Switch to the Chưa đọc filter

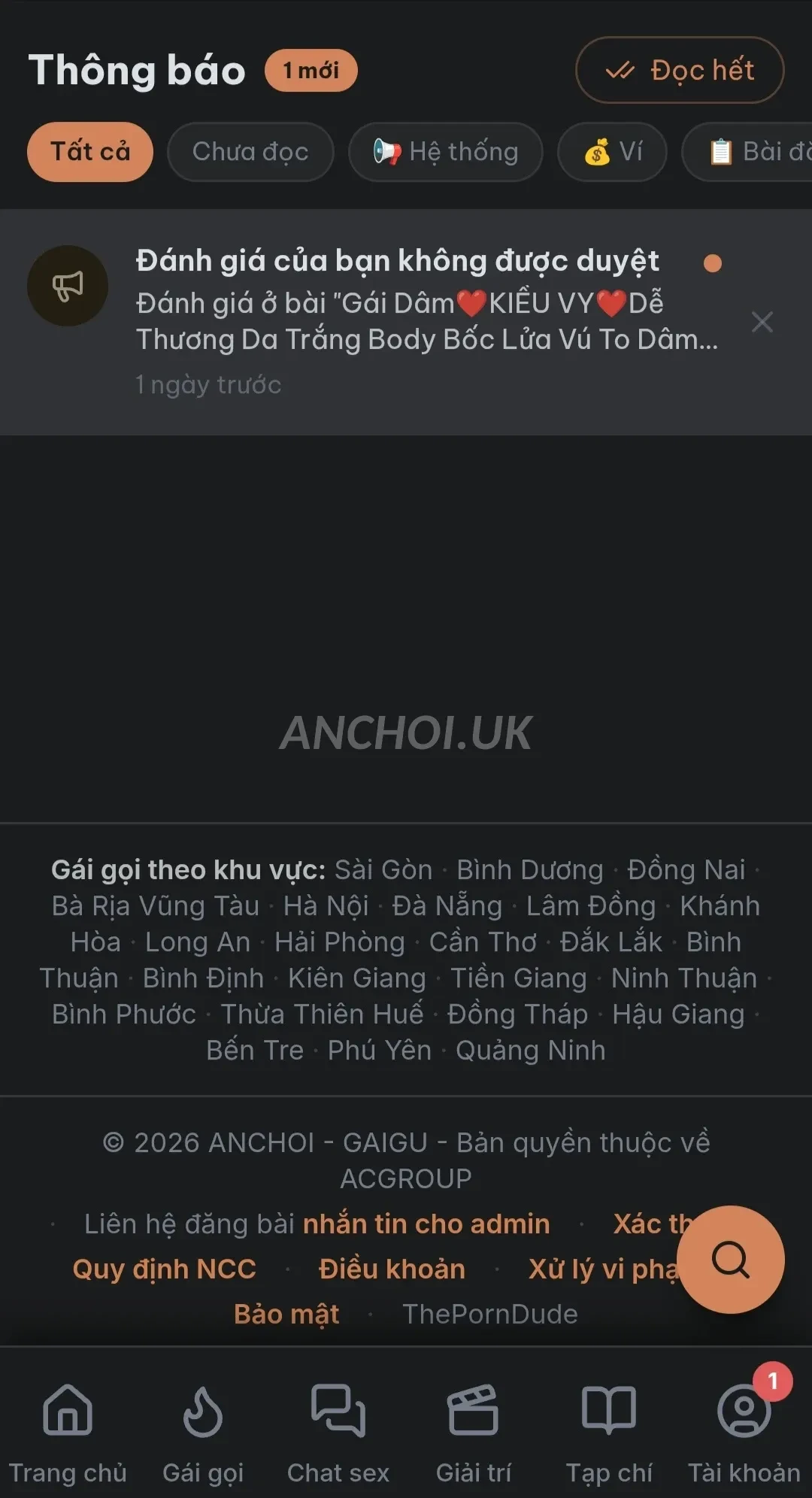pyautogui.click(x=250, y=152)
